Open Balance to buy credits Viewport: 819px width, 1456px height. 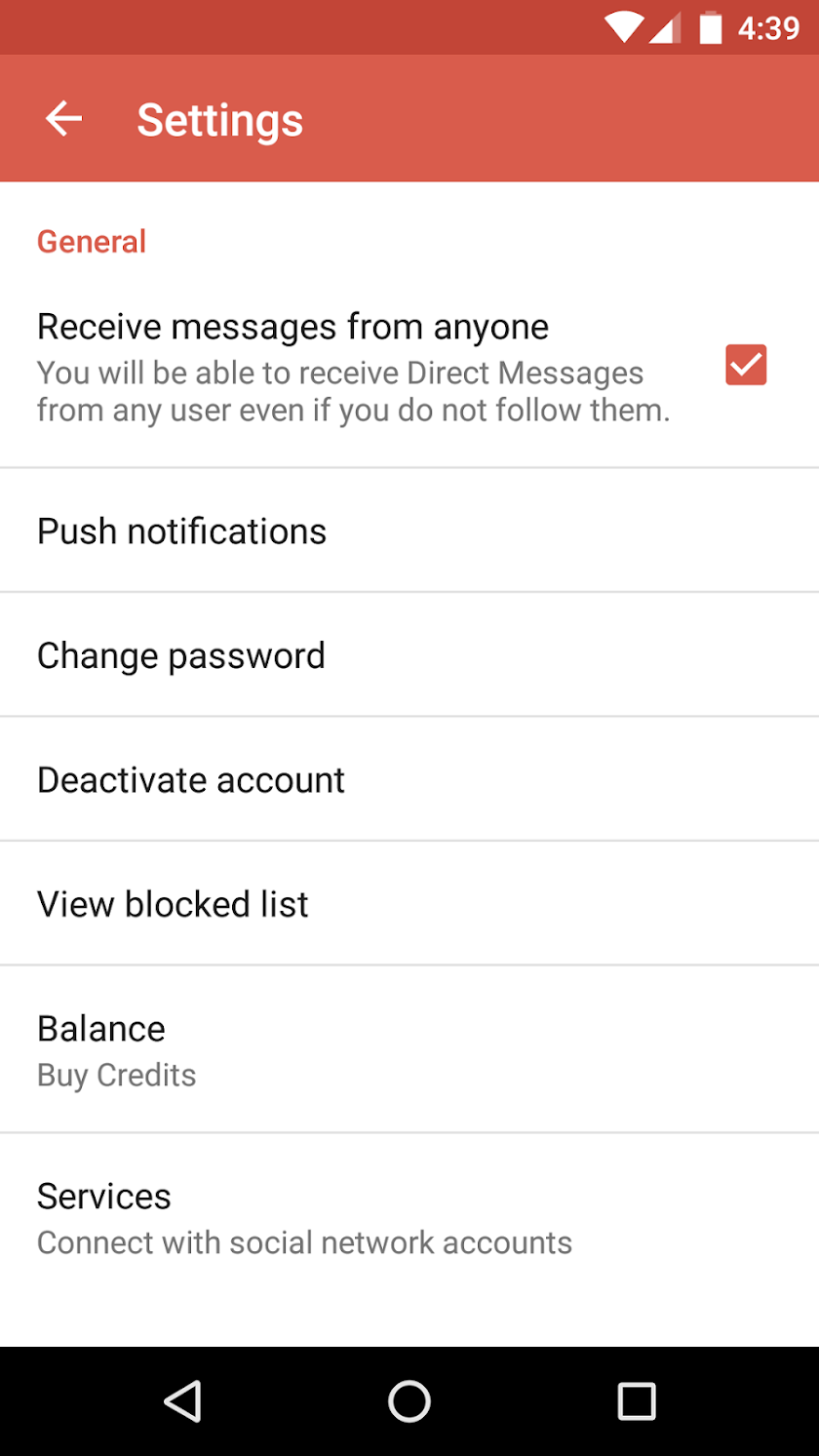coord(409,1049)
